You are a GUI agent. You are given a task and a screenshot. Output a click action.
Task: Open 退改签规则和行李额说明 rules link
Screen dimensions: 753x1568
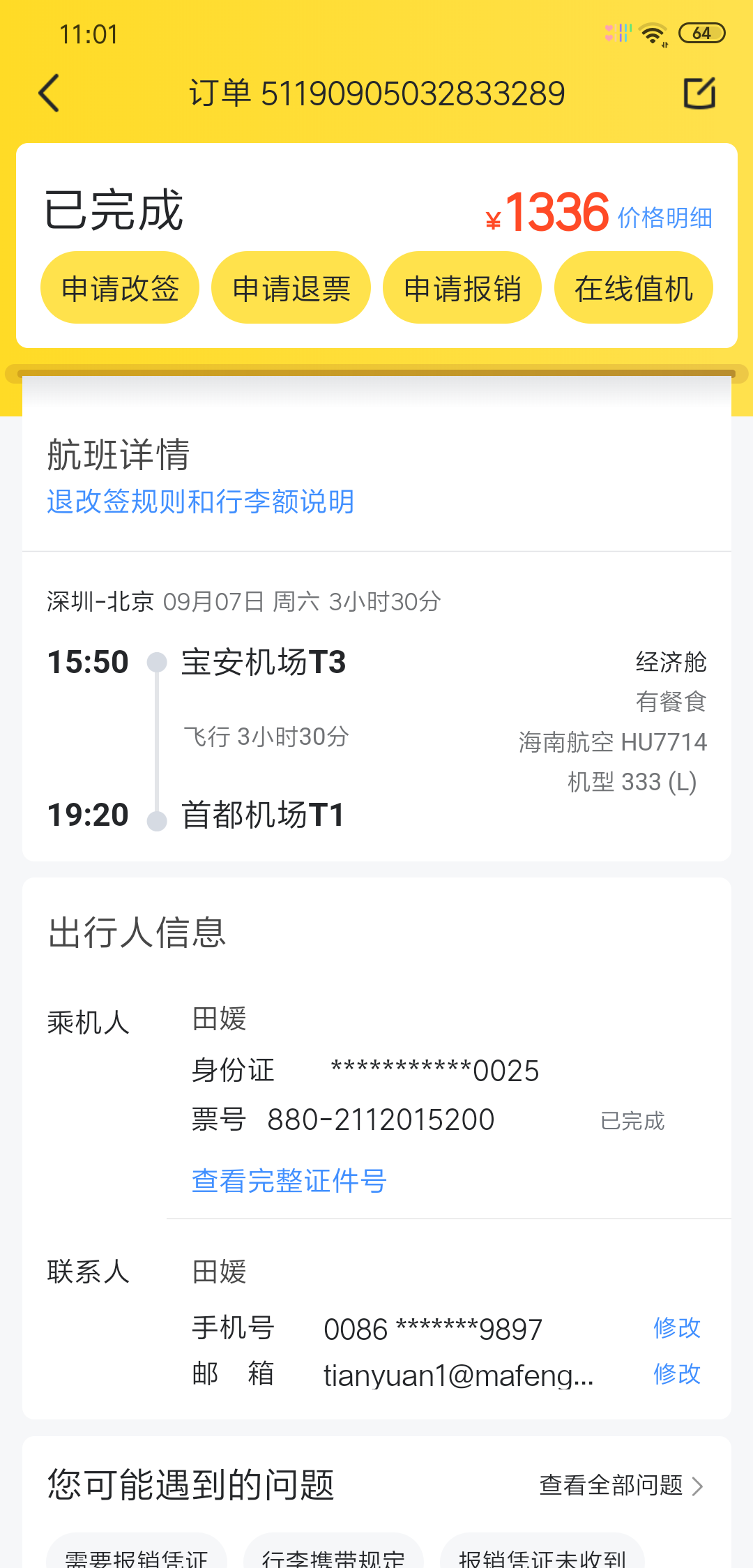201,502
